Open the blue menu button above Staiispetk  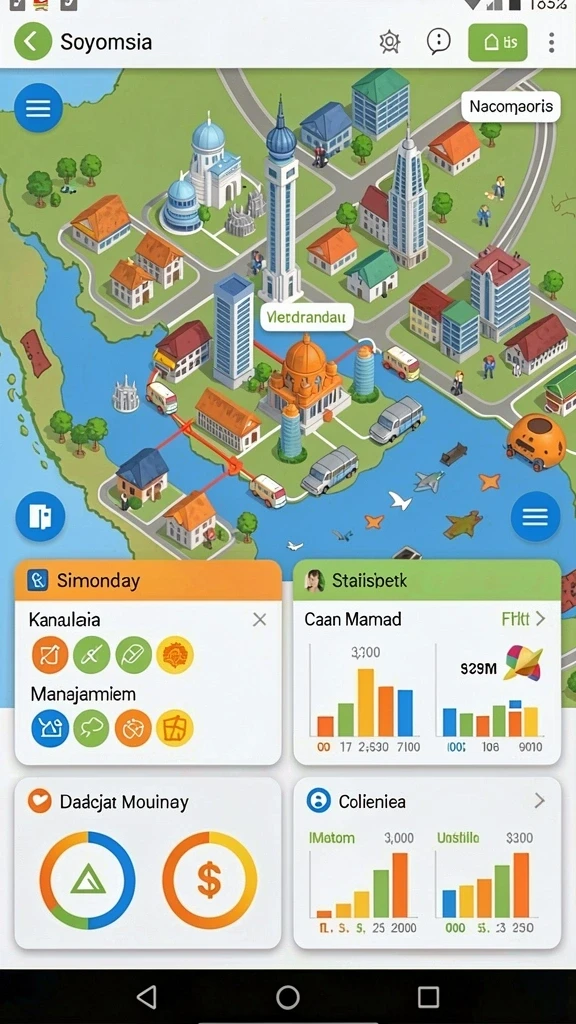536,517
